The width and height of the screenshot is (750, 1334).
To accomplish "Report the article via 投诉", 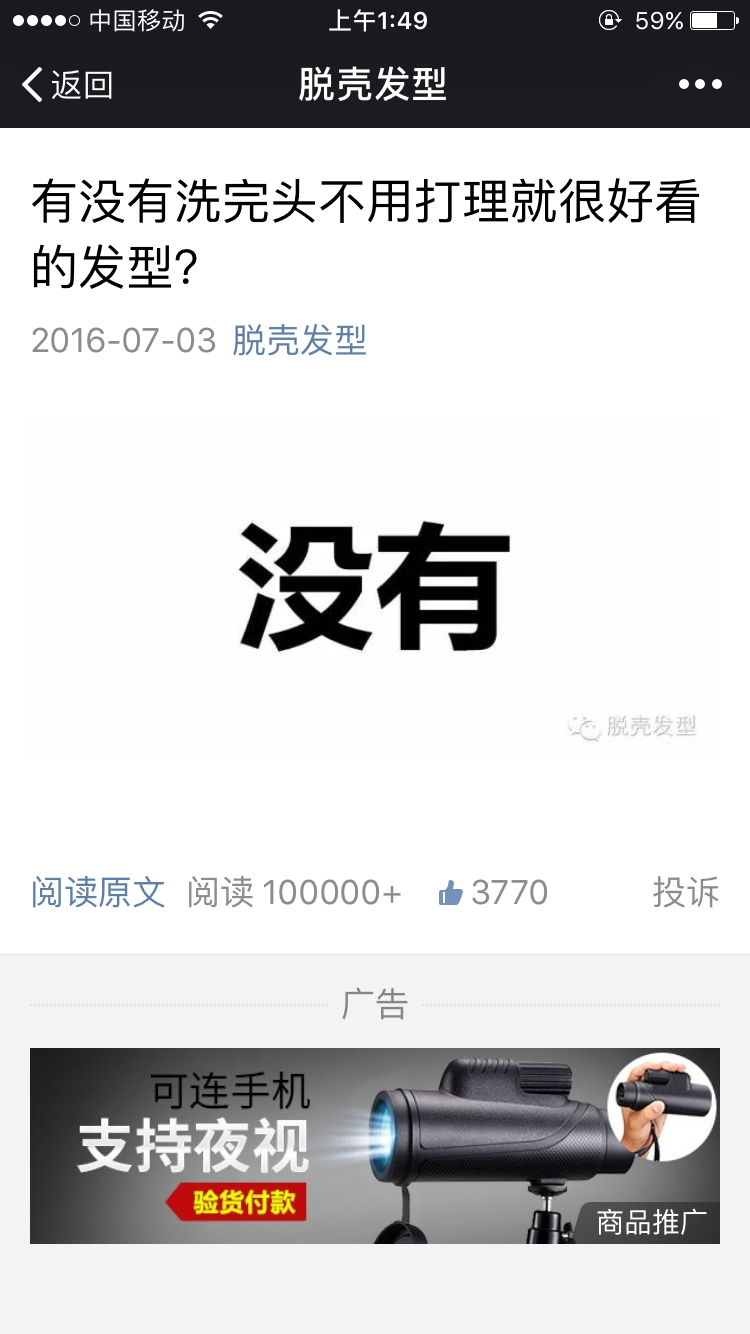I will tap(686, 892).
